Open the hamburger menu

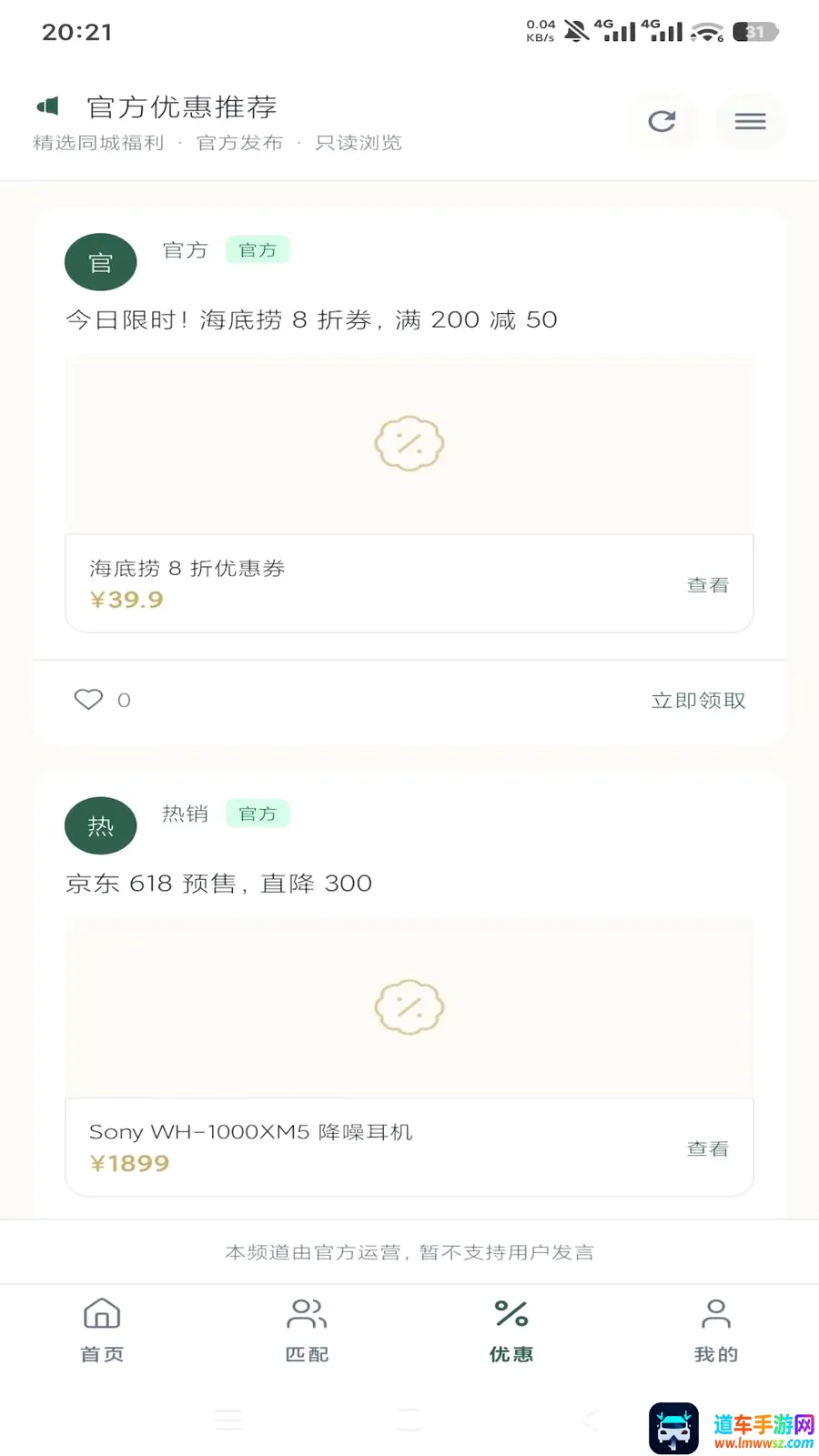[750, 121]
